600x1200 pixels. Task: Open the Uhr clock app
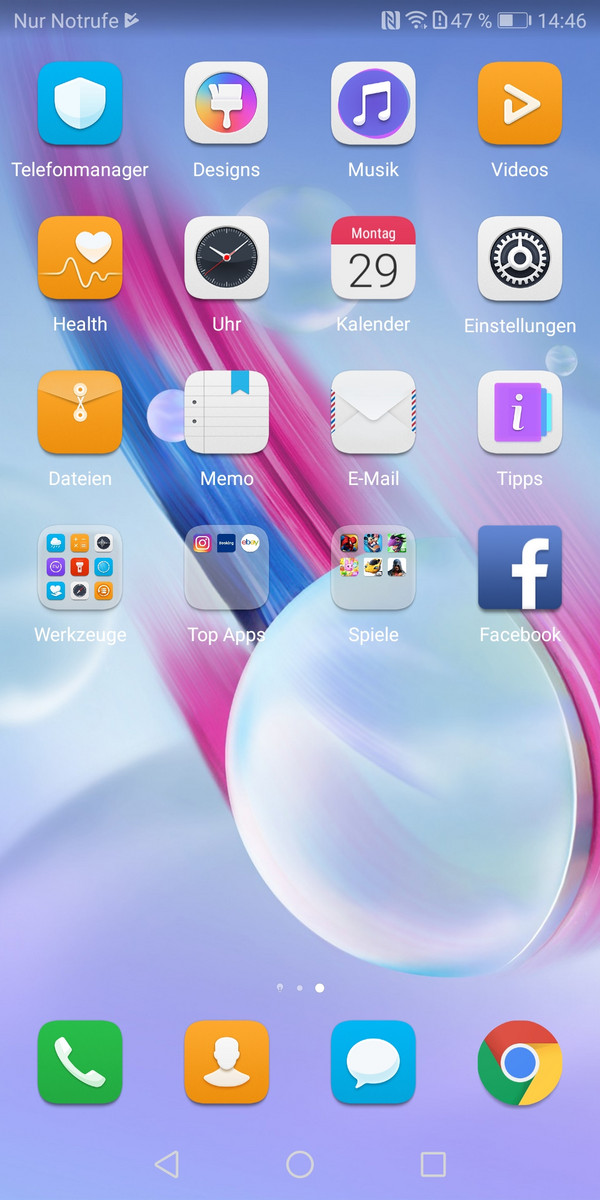click(x=226, y=258)
